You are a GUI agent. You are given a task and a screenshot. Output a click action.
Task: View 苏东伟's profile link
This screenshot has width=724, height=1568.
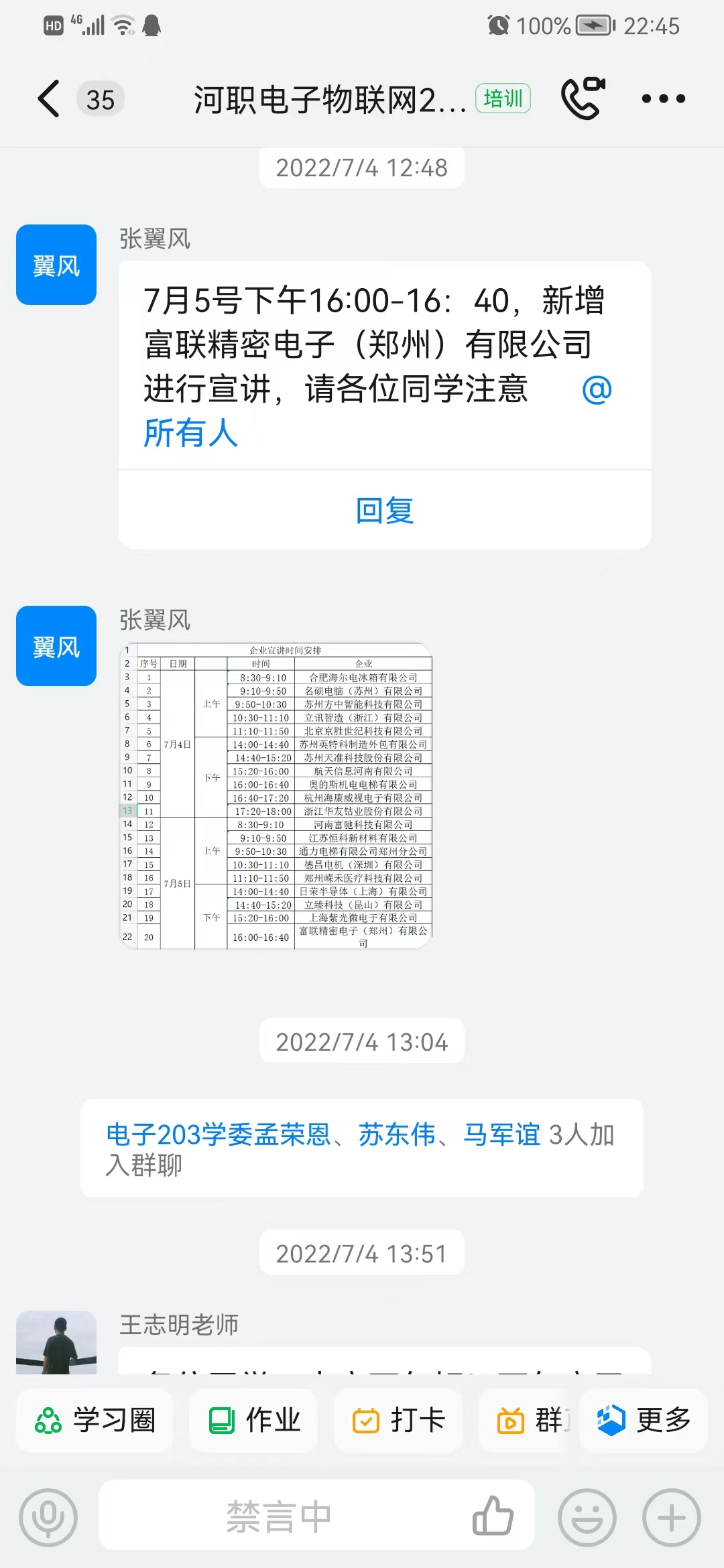[397, 1134]
